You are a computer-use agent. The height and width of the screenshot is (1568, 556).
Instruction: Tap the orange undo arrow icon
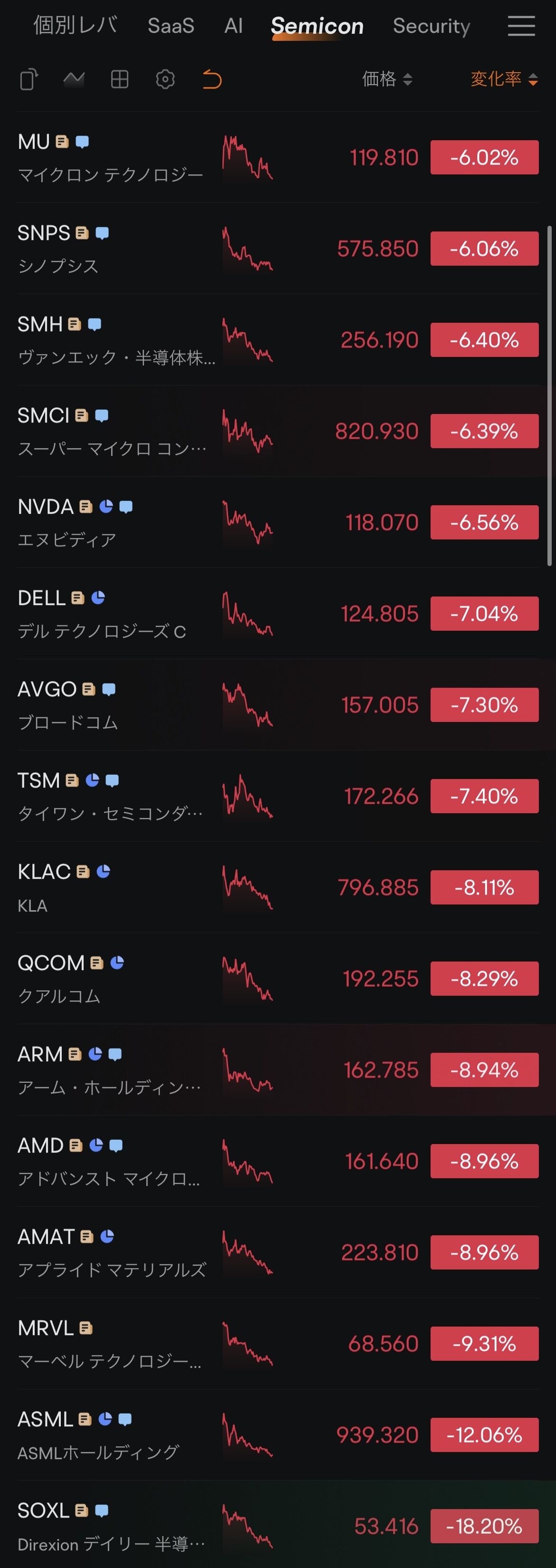[x=211, y=79]
